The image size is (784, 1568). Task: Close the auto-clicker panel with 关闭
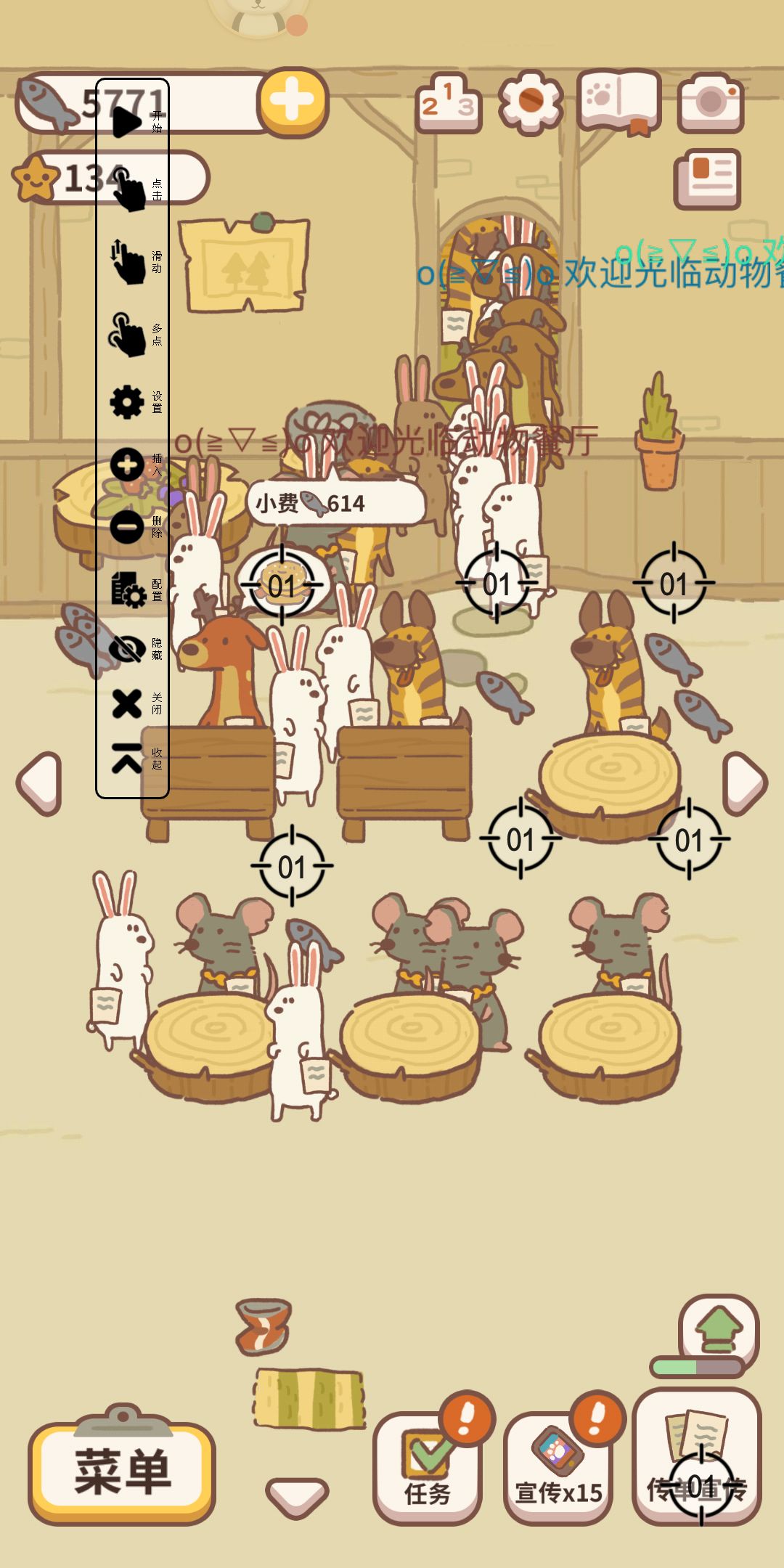coord(128,703)
